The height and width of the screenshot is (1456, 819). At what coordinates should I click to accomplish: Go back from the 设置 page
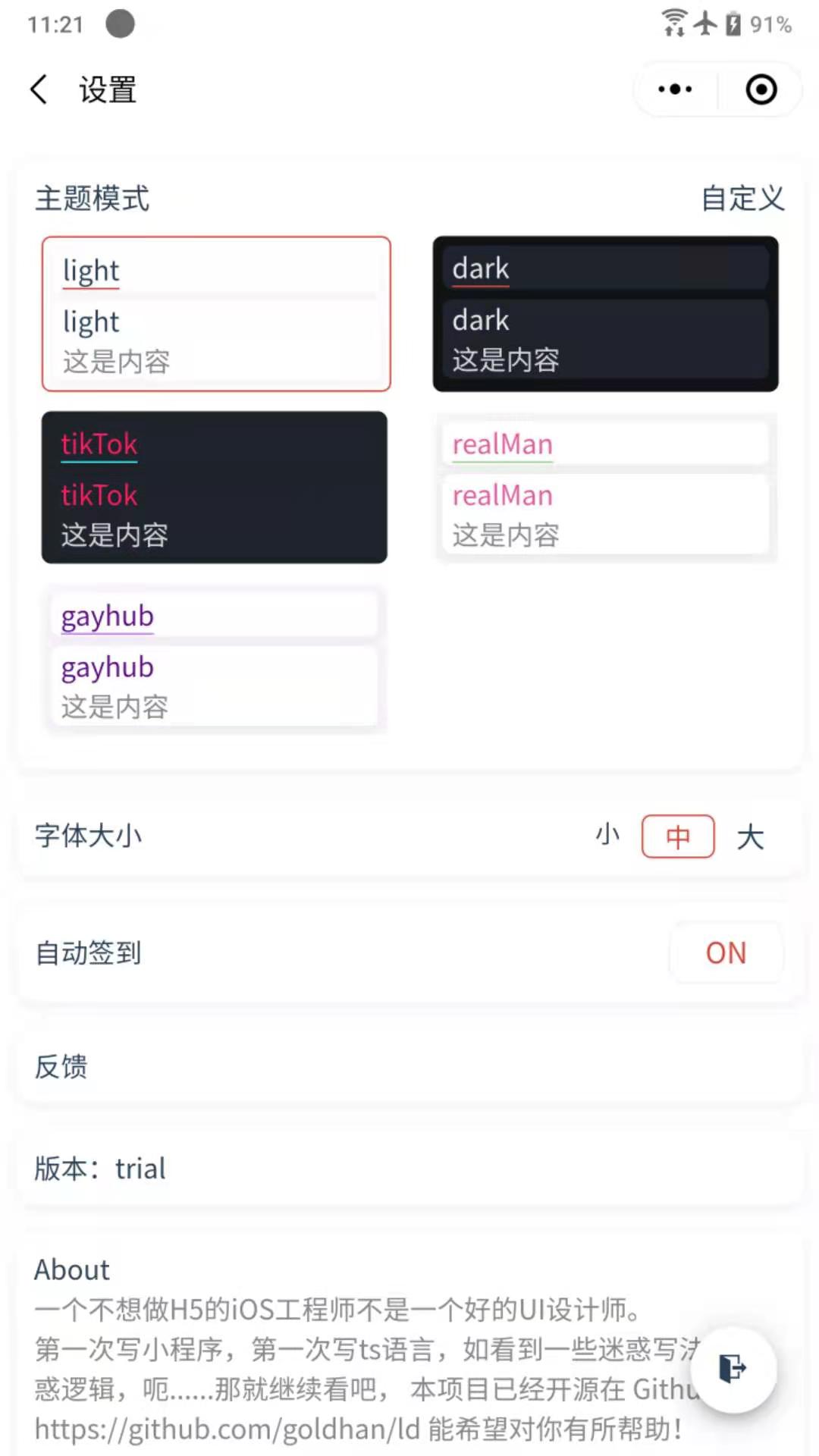tap(39, 89)
